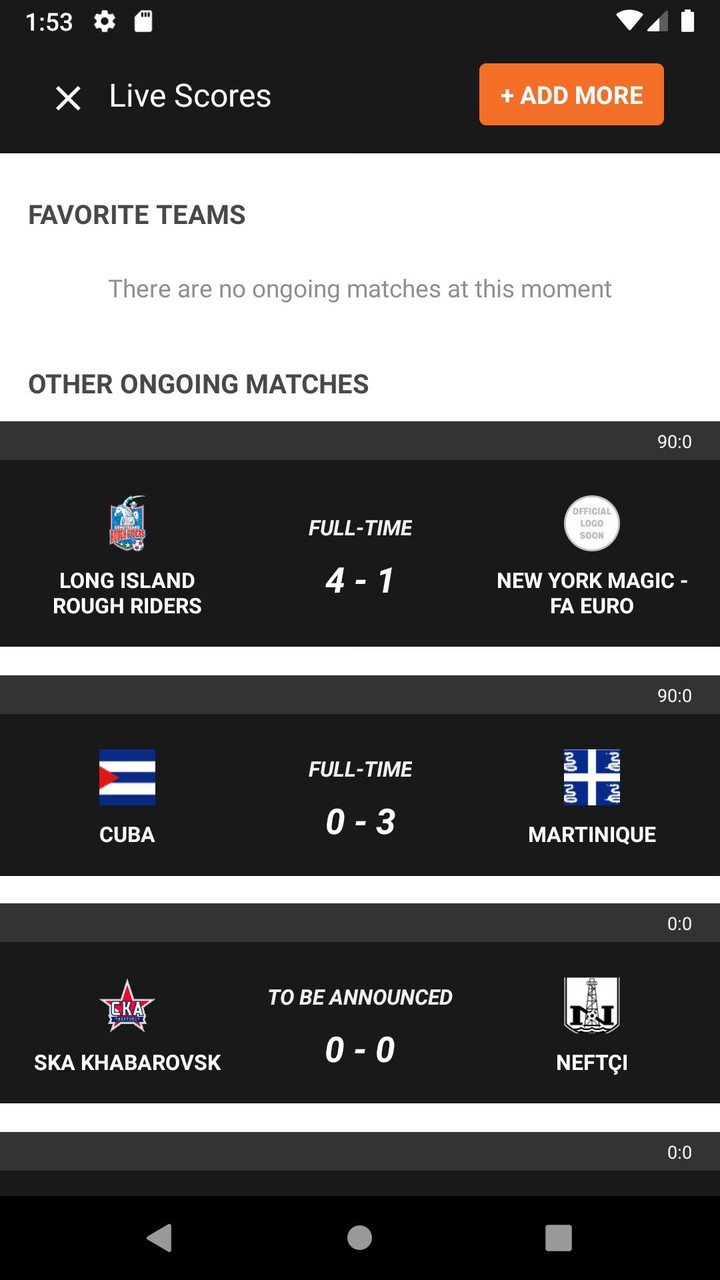Tap the SD card icon in status bar
The image size is (720, 1280).
(143, 20)
